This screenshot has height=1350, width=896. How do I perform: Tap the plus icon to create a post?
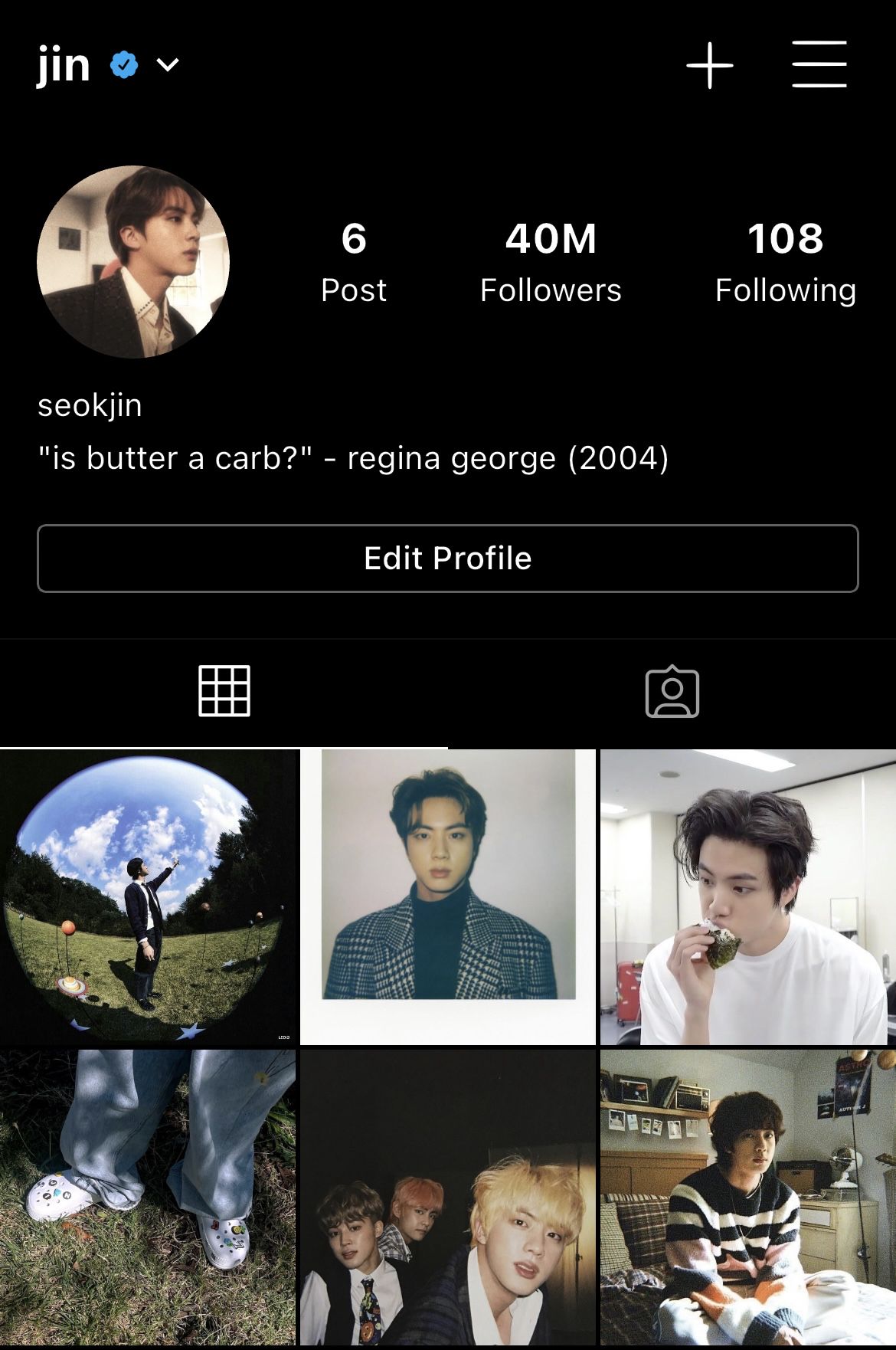point(709,65)
